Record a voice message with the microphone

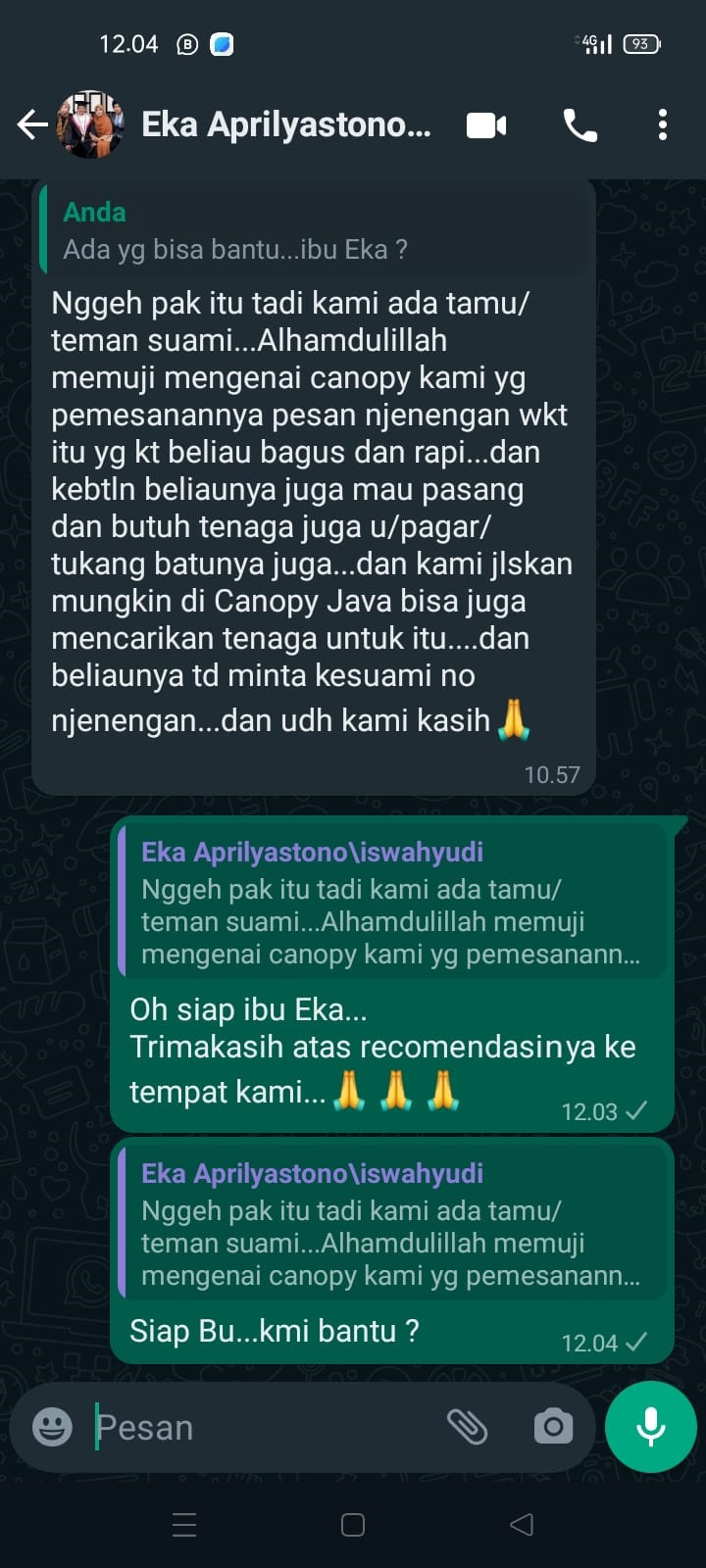point(651,1427)
